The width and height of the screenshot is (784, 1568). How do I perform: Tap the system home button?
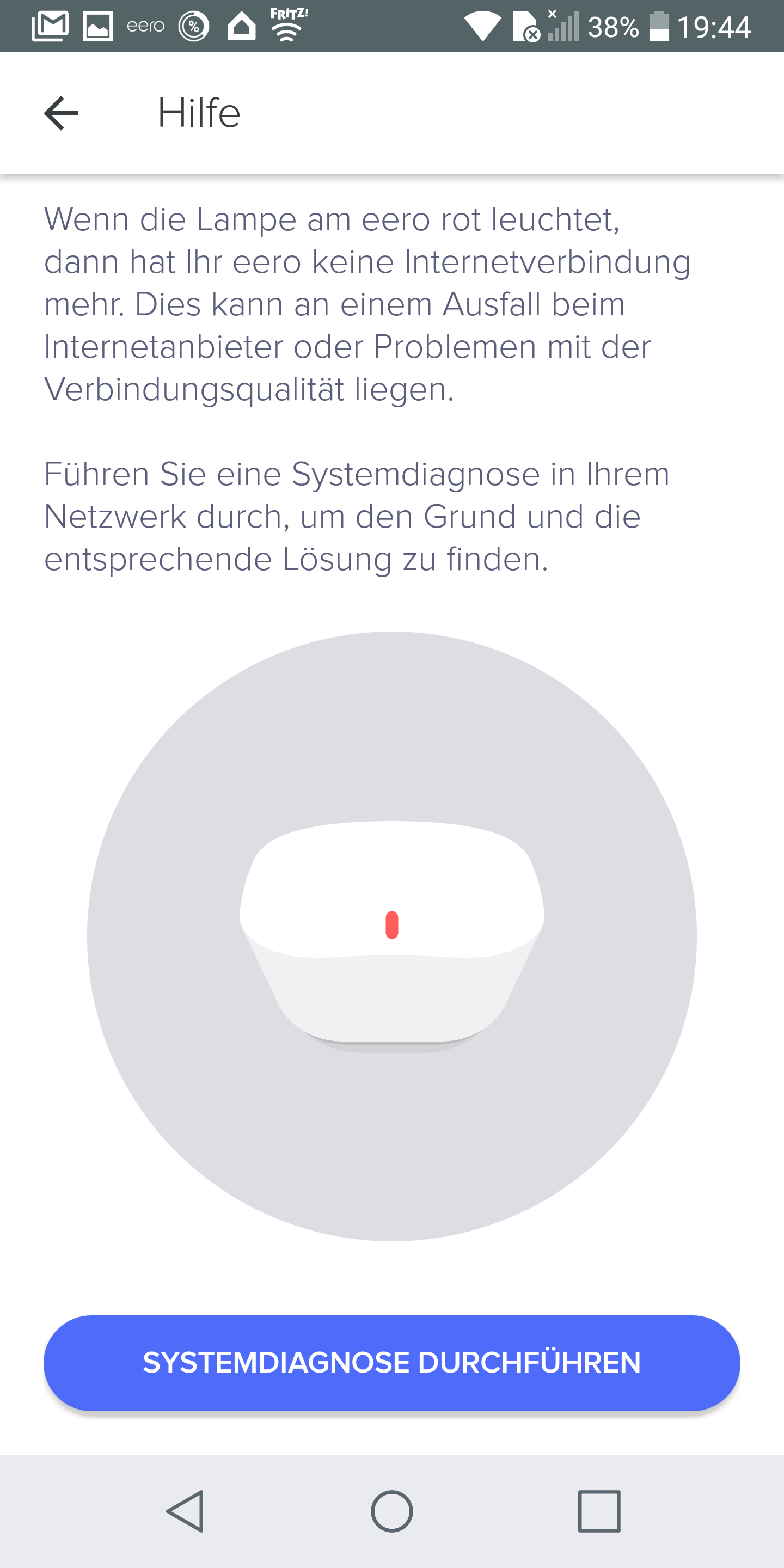pyautogui.click(x=392, y=1511)
